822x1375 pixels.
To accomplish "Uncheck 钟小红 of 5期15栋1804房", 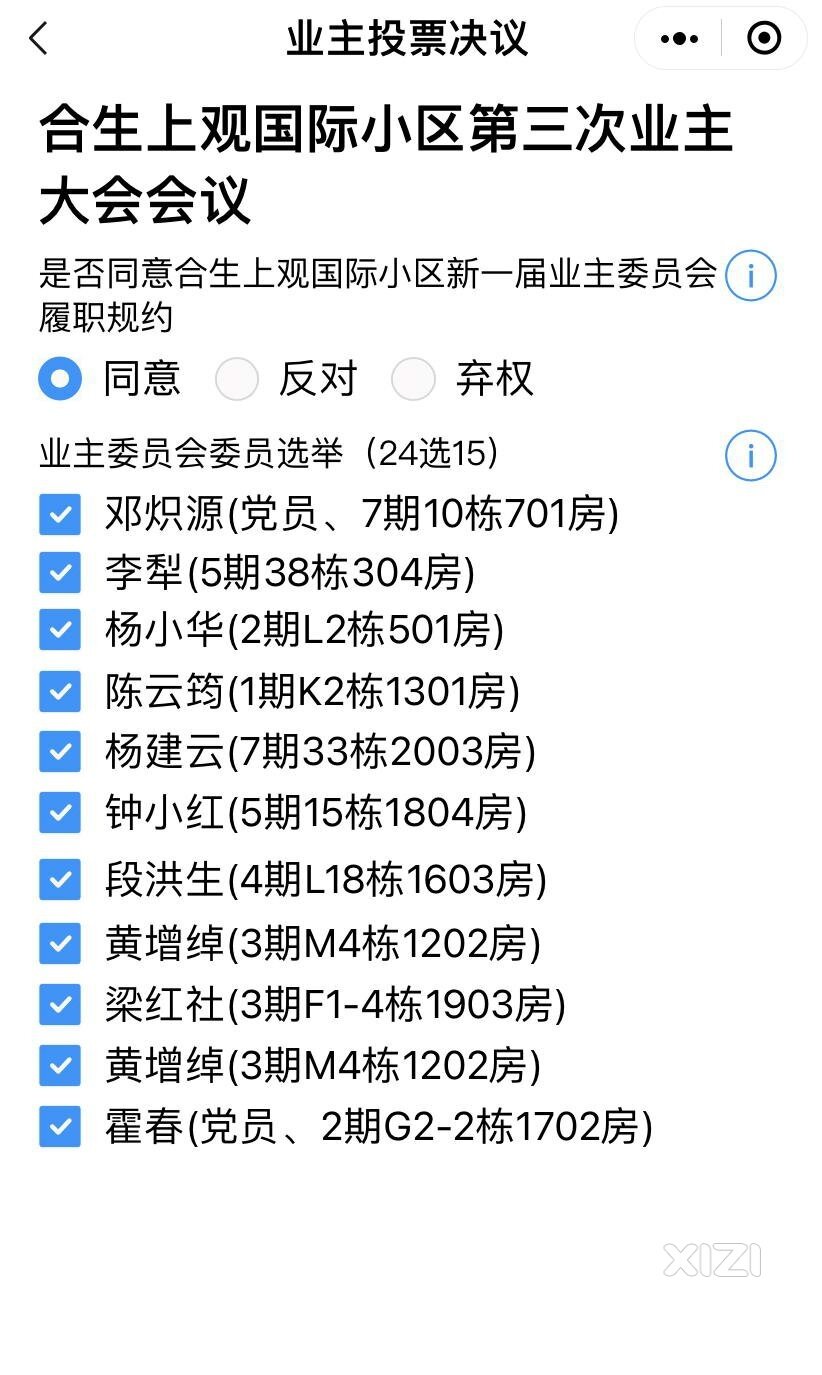I will [60, 813].
